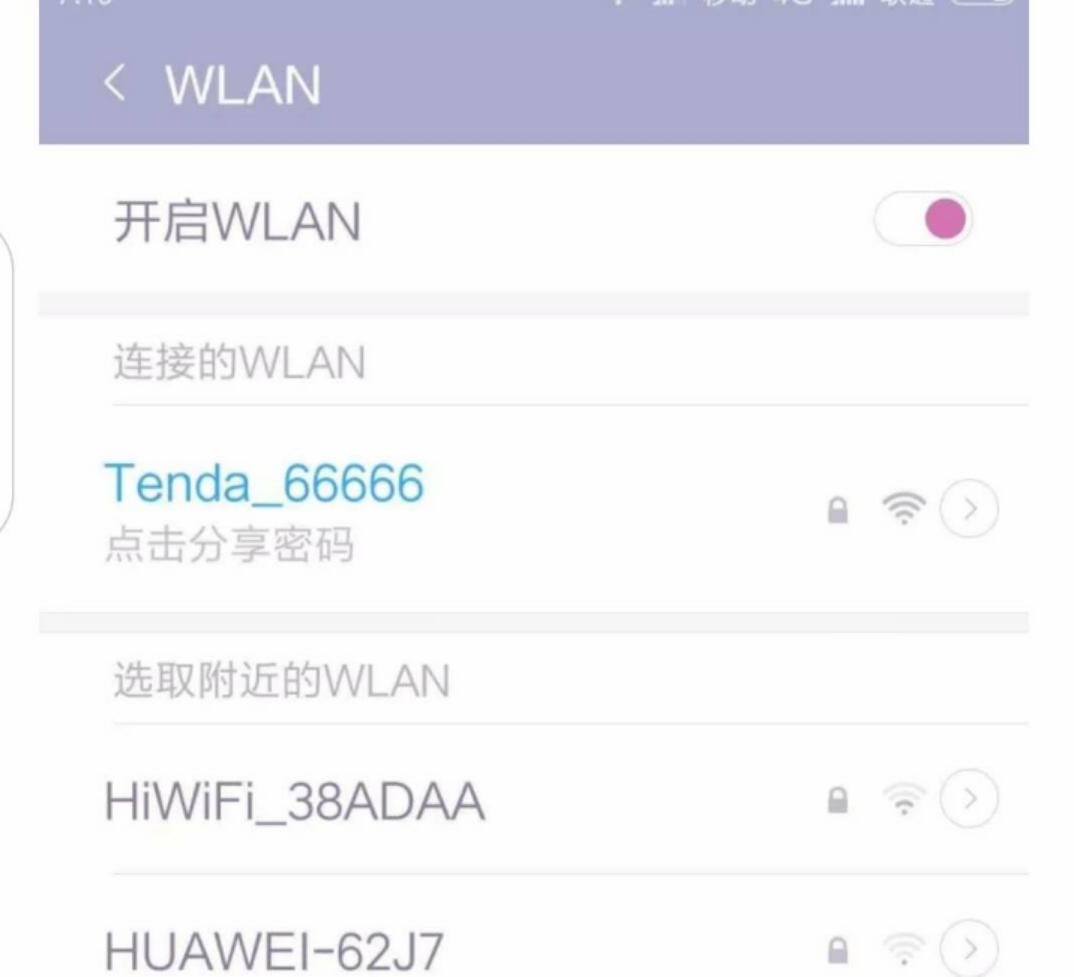Turn off the 开启WLAN switch

(923, 220)
